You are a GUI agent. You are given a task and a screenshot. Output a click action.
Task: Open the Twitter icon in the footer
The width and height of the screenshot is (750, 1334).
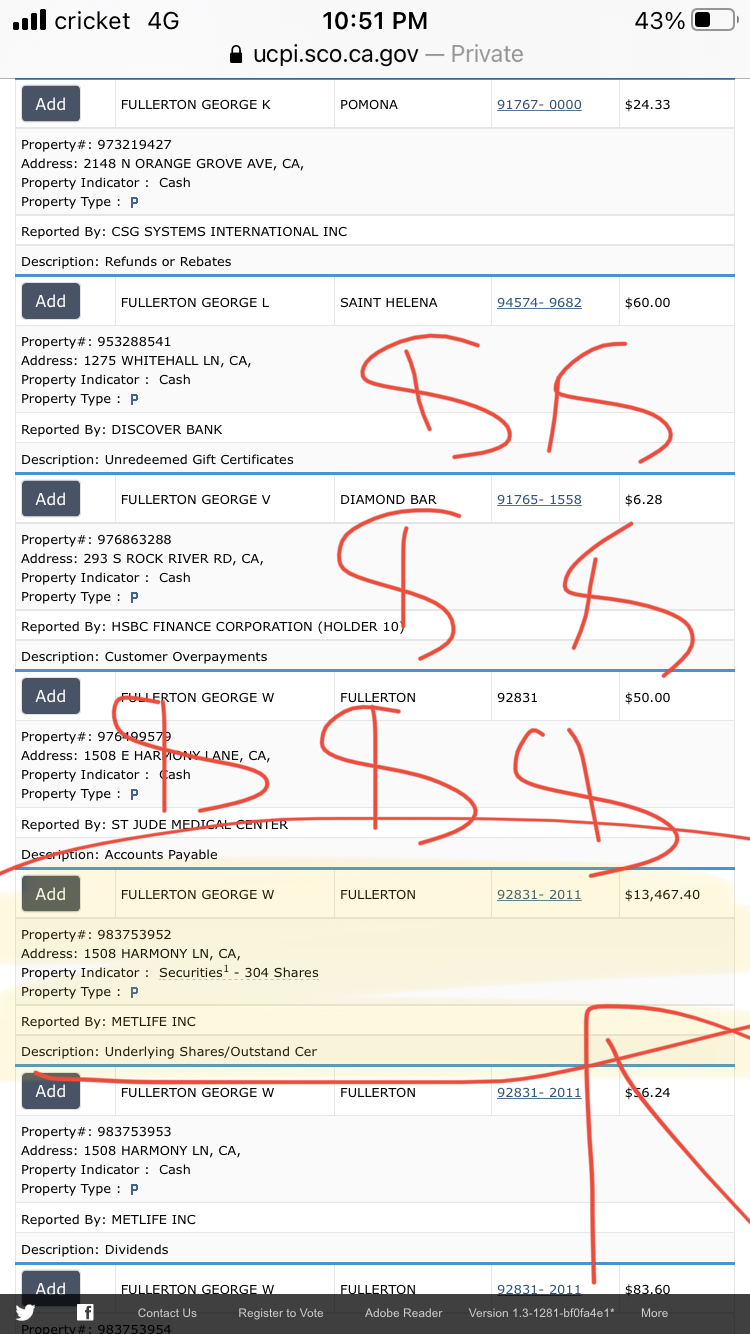[x=25, y=1313]
